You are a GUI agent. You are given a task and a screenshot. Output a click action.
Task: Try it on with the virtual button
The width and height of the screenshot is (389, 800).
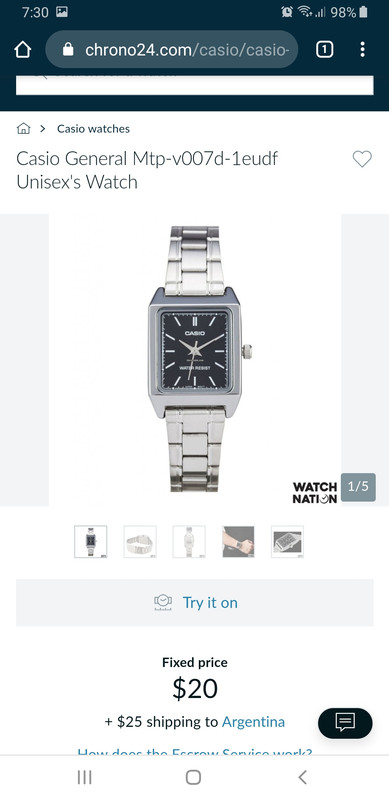coord(194,603)
